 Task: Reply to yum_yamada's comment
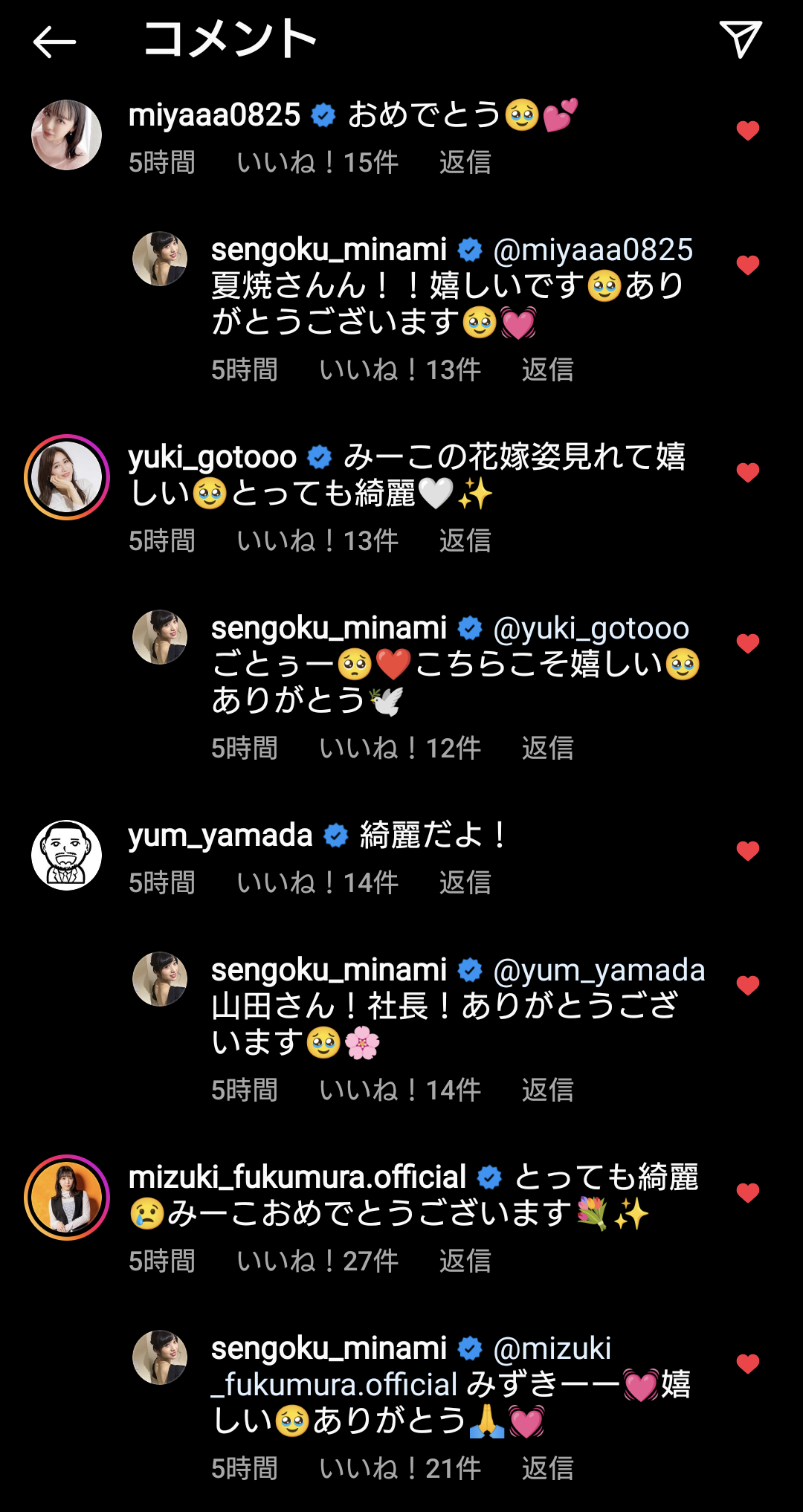coord(465,882)
